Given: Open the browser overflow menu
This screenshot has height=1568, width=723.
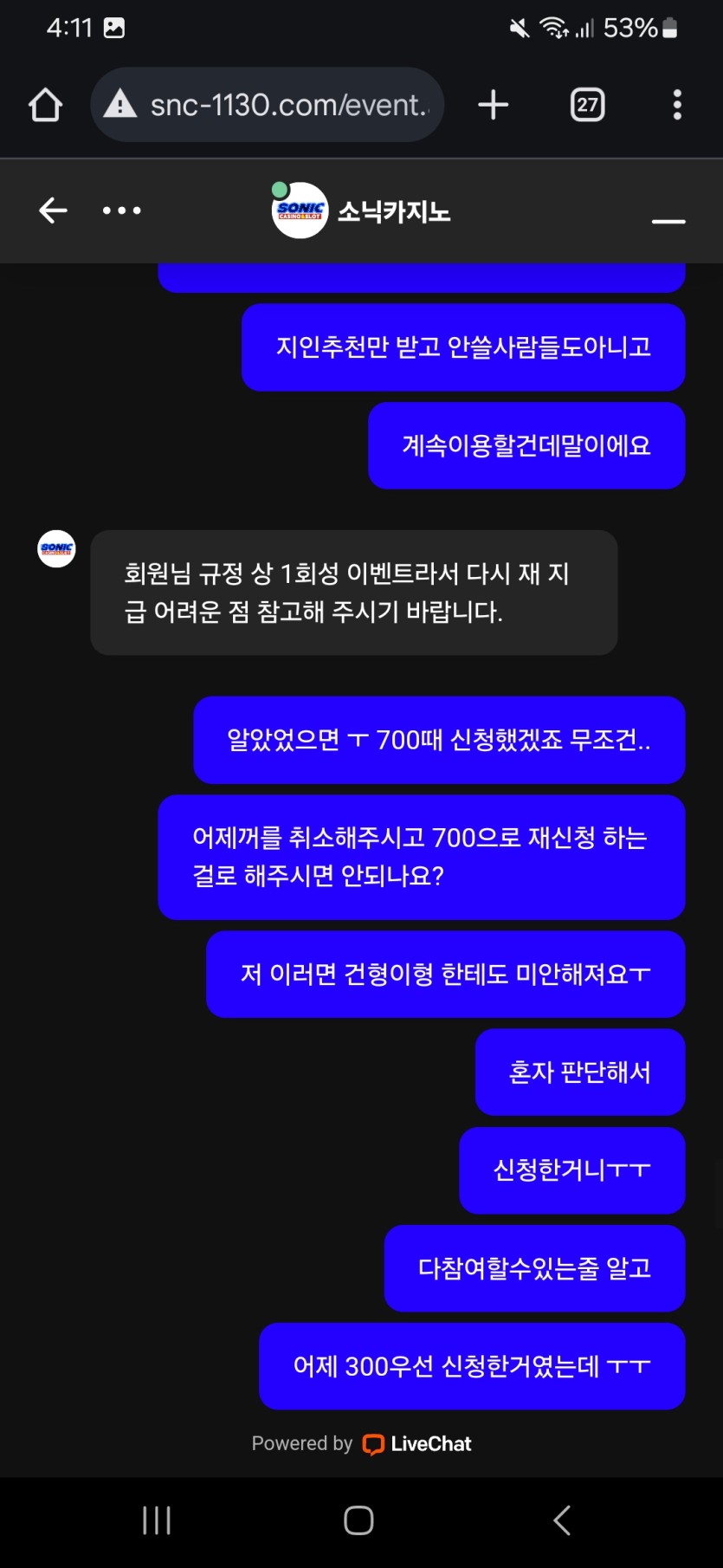Looking at the screenshot, I should click(x=677, y=105).
